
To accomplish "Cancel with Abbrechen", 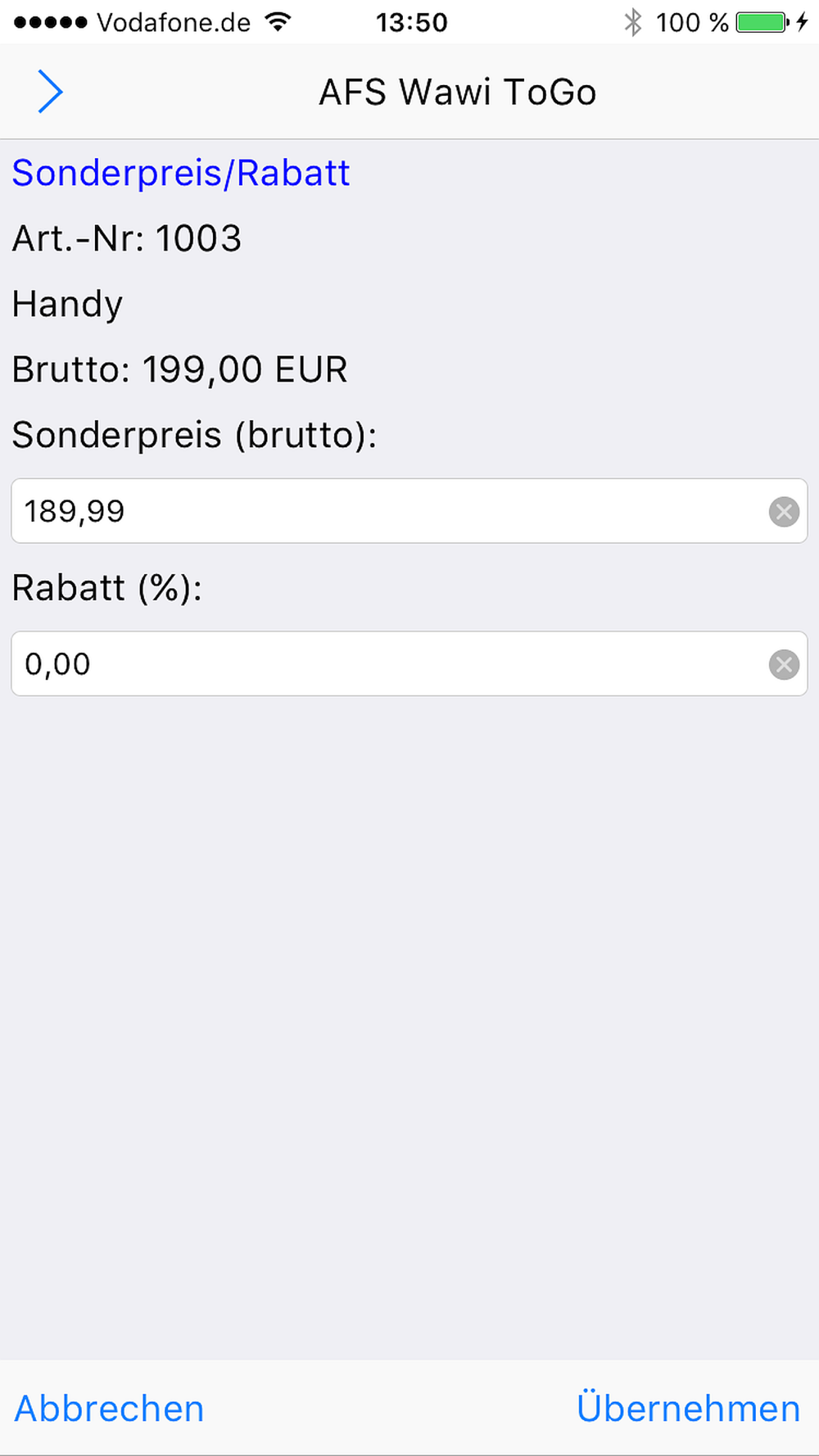I will click(109, 1409).
